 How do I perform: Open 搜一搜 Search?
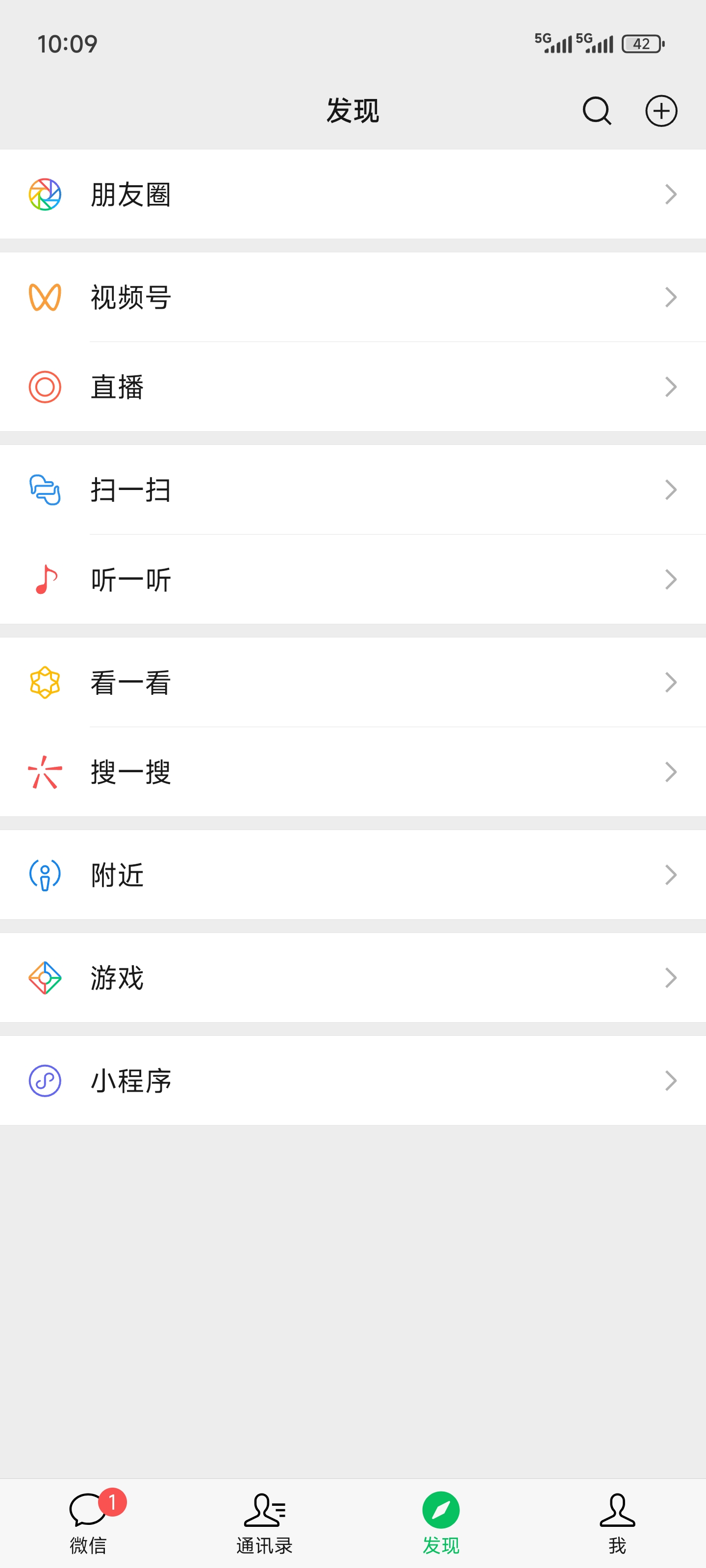pyautogui.click(x=353, y=771)
